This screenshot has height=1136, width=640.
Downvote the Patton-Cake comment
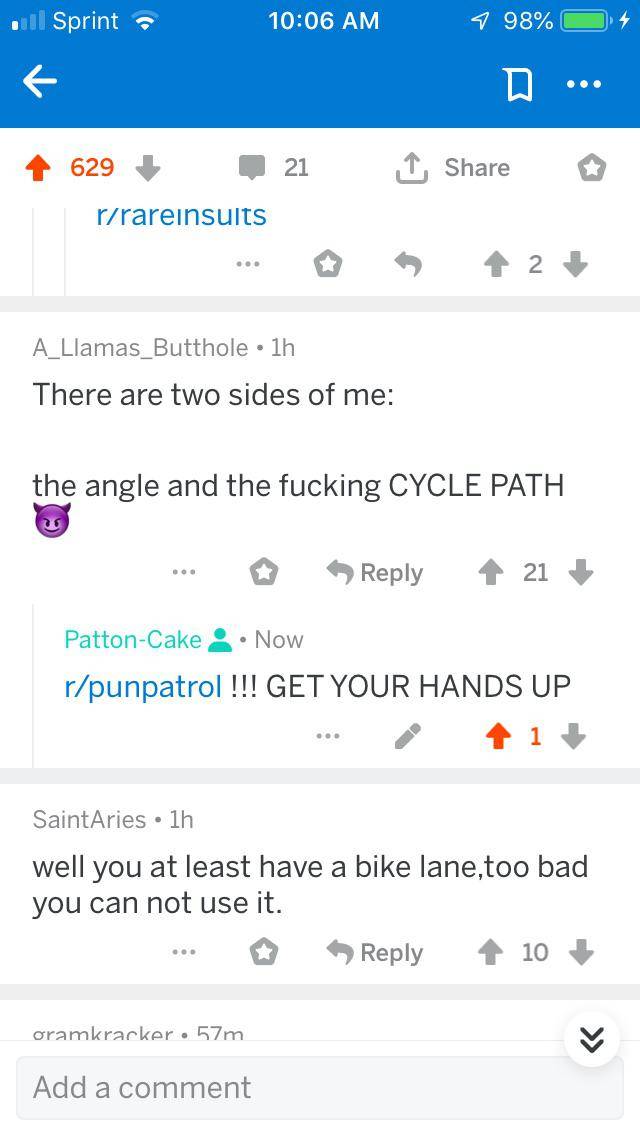573,737
